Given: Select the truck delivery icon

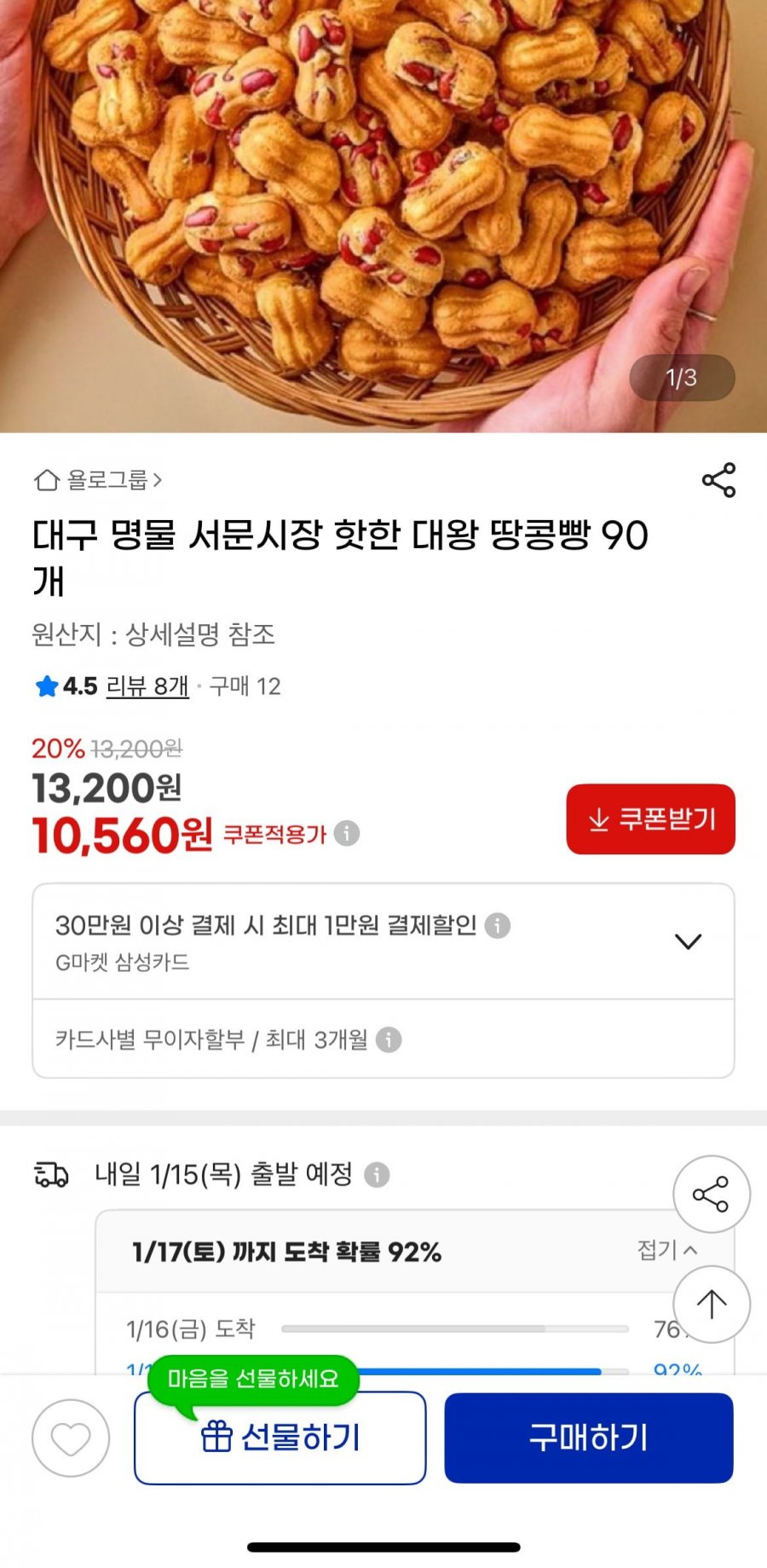Looking at the screenshot, I should click(49, 1174).
